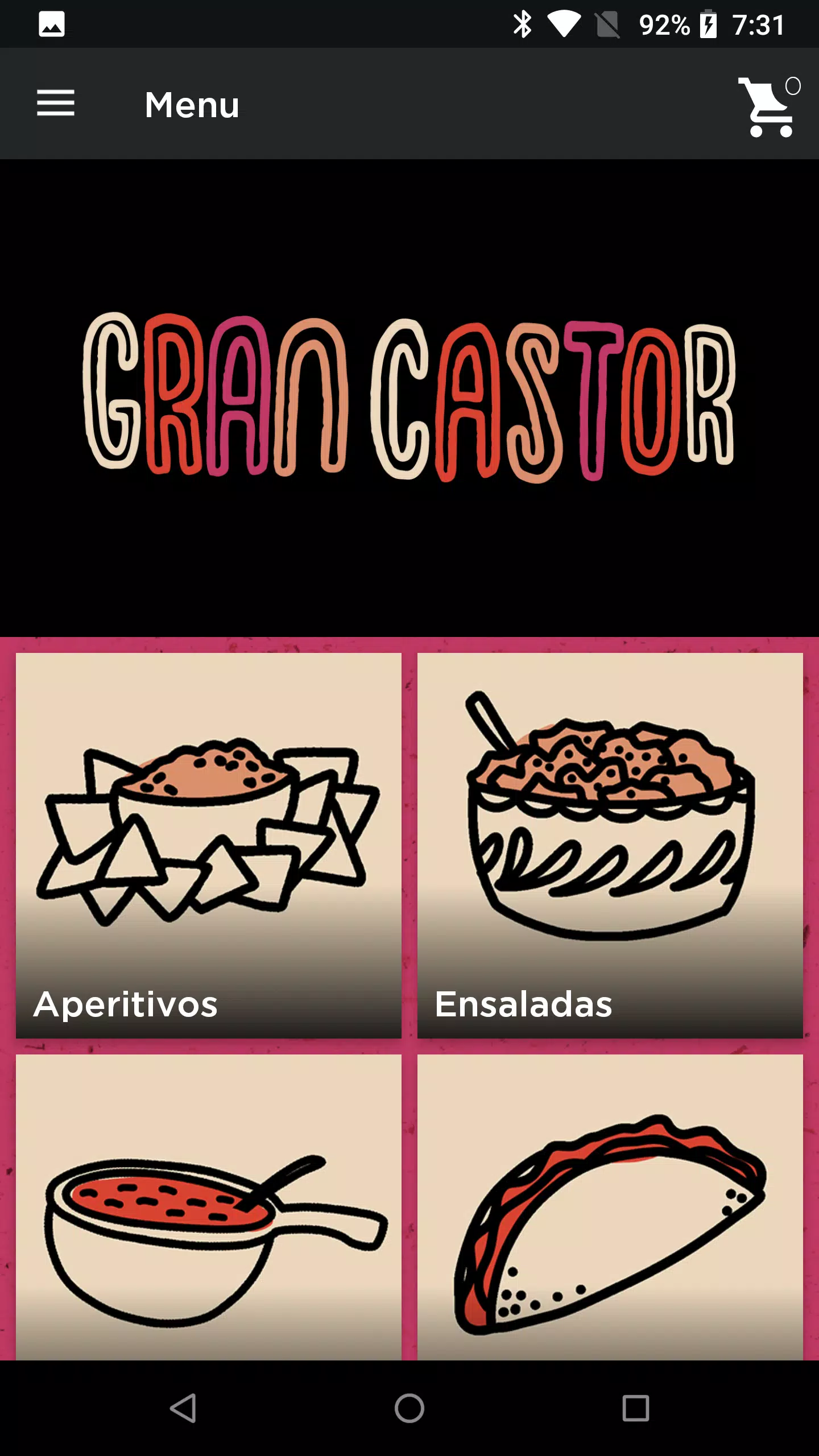The height and width of the screenshot is (1456, 819).
Task: Go back using the system back button
Action: click(183, 1408)
